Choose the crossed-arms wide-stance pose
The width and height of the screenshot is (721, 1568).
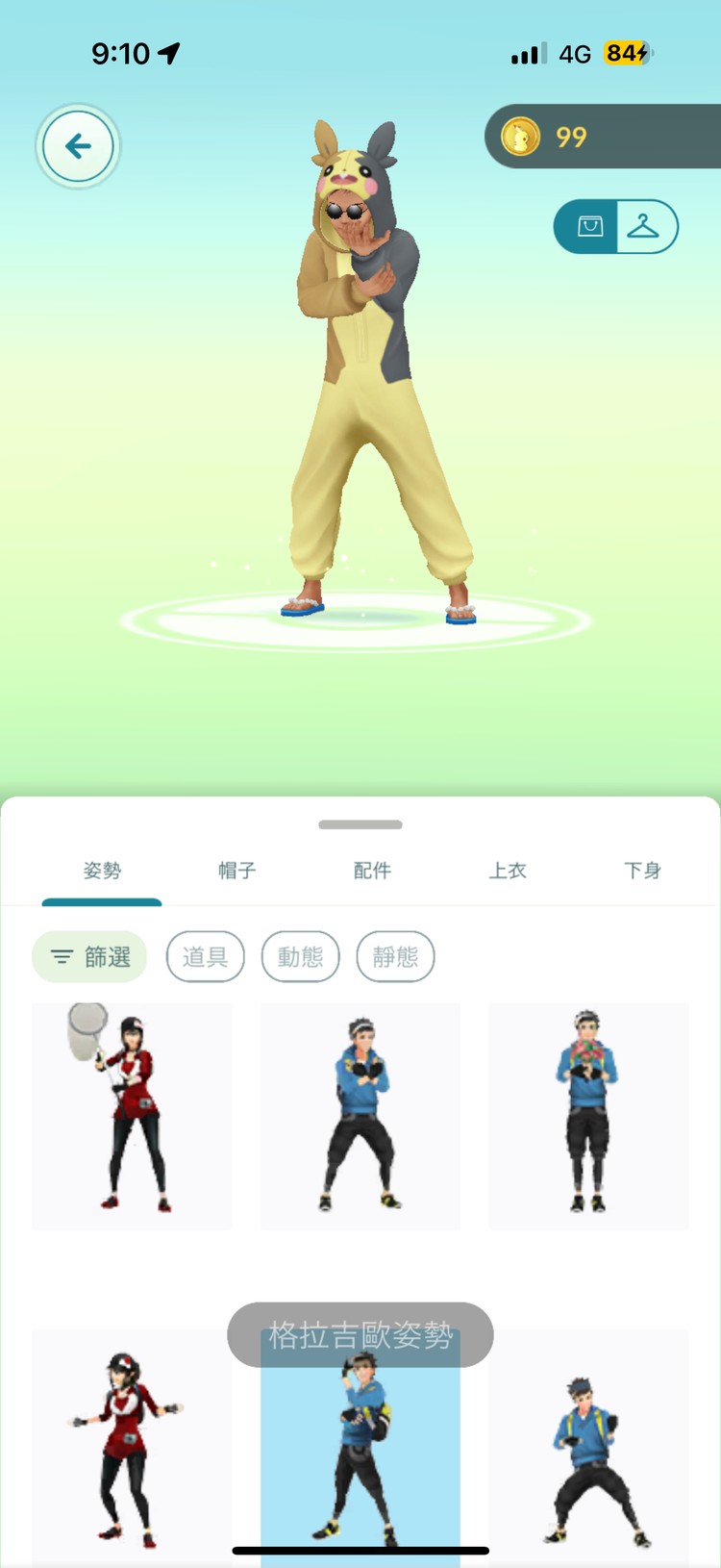(x=360, y=1116)
